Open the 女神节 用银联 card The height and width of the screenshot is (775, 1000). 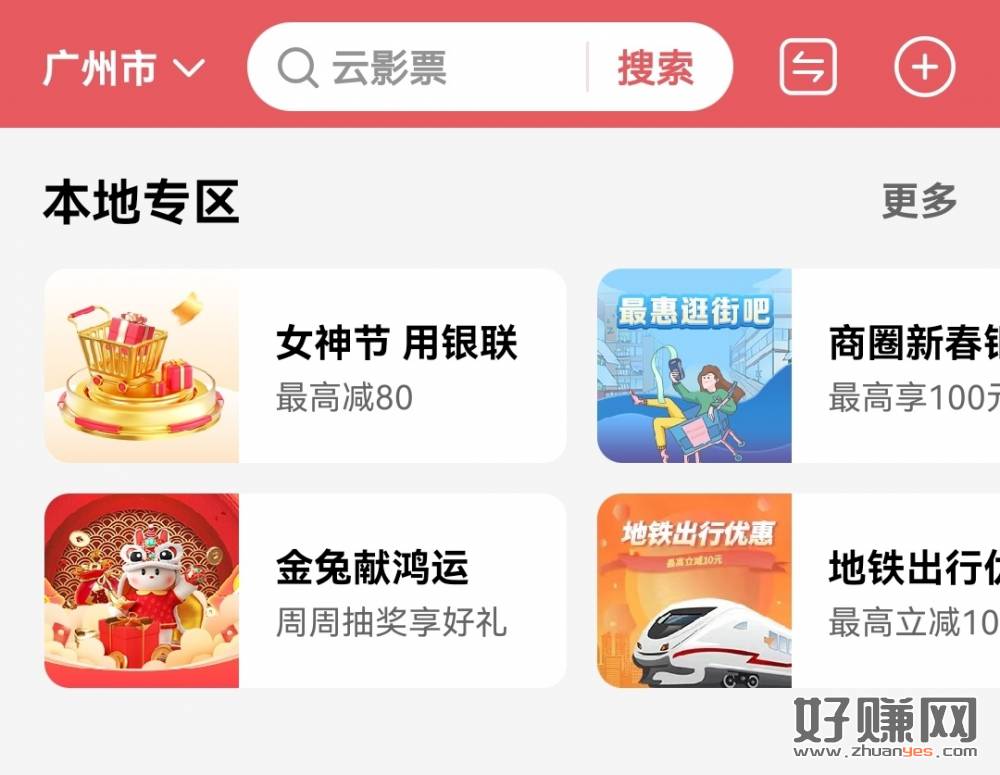coord(305,366)
